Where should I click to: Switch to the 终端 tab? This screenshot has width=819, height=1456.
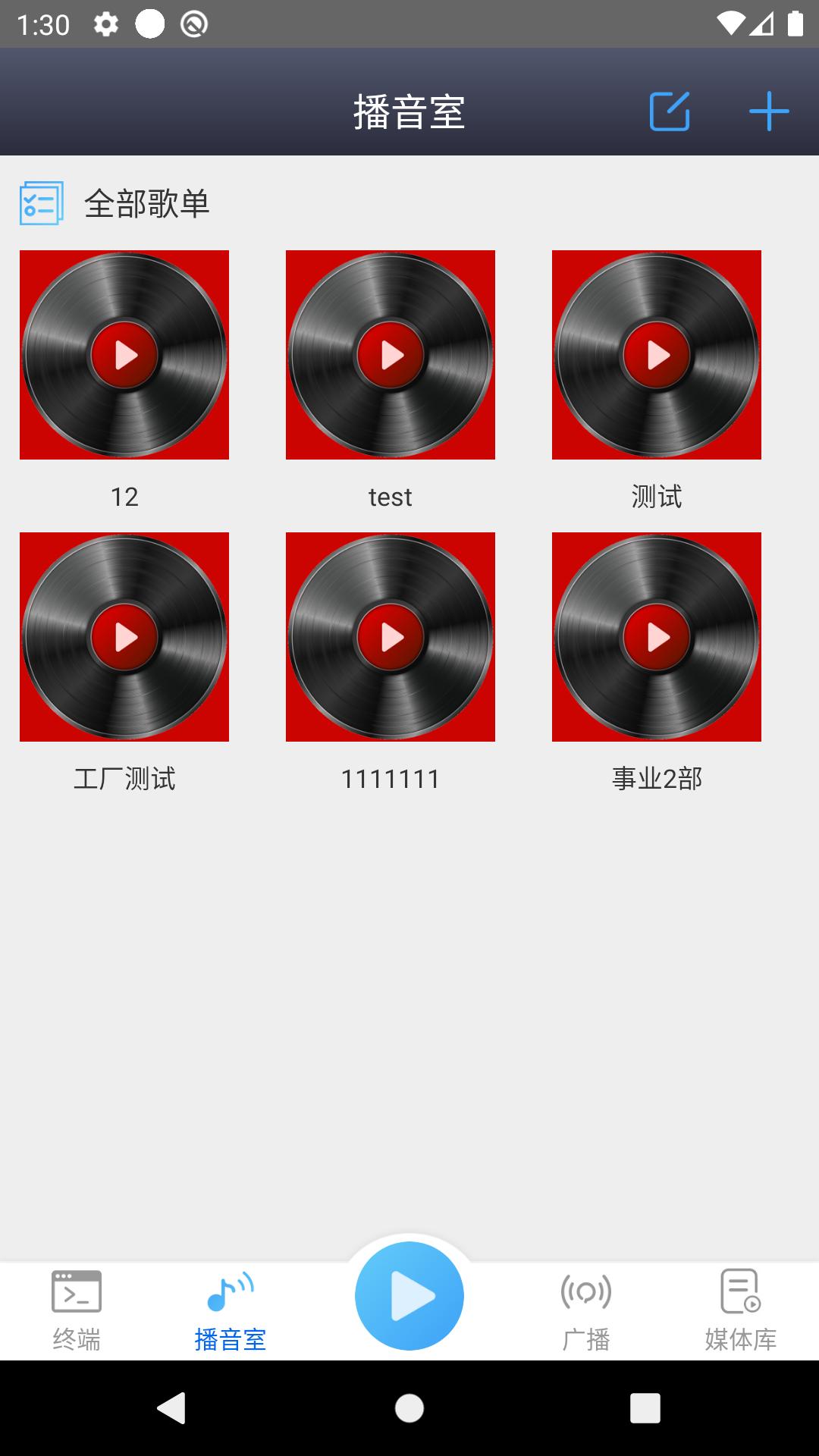[x=77, y=1310]
